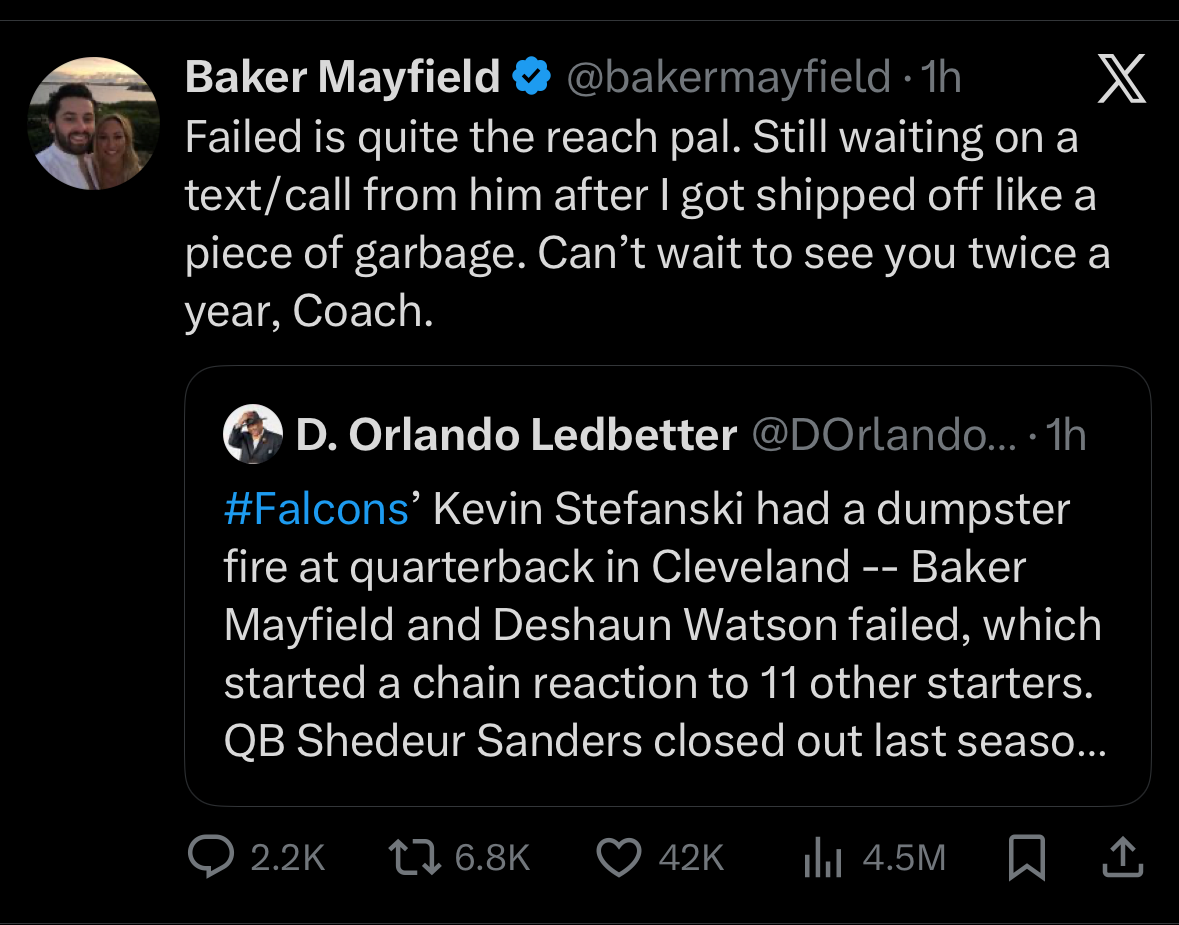Viewport: 1179px width, 925px height.
Task: Bookmark this post
Action: point(1026,858)
